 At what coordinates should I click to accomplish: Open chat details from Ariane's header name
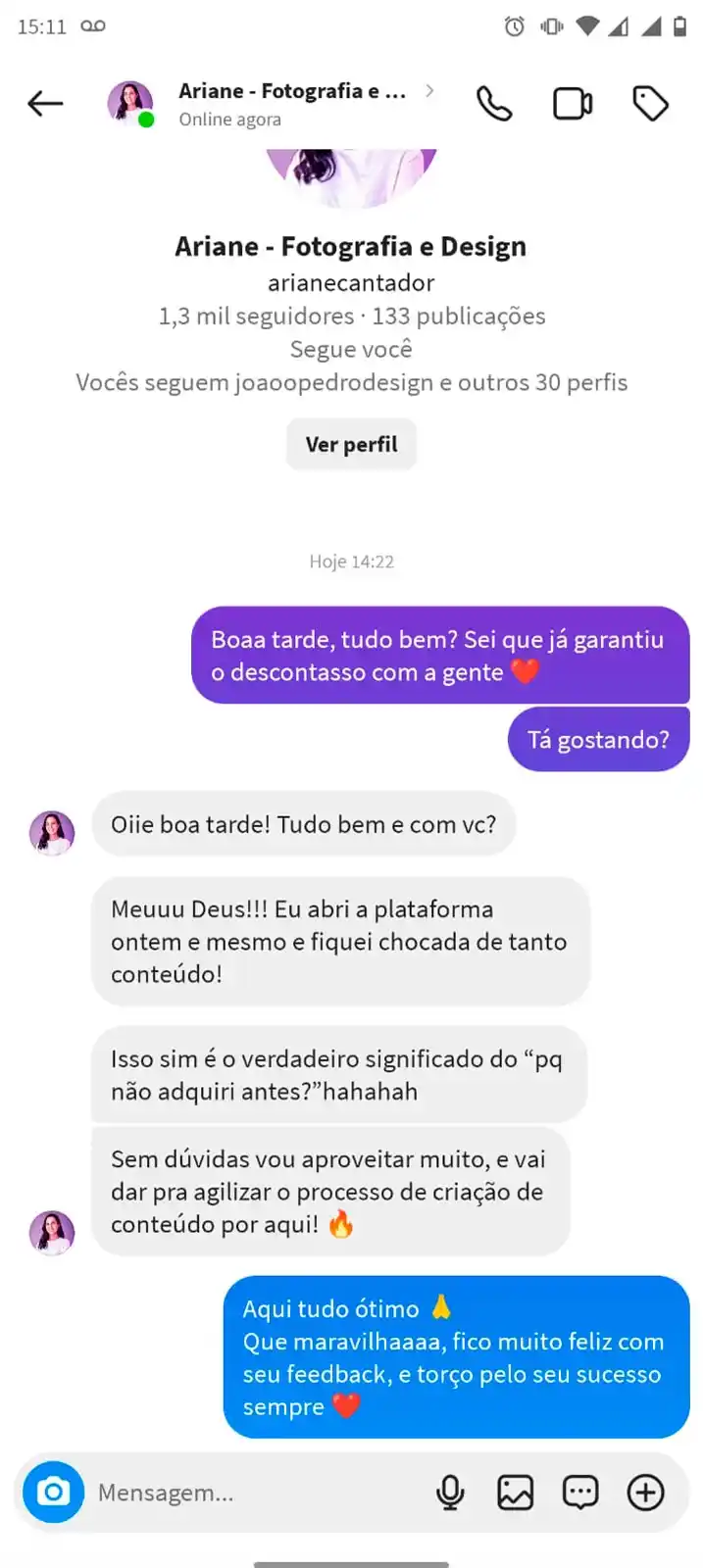(292, 91)
